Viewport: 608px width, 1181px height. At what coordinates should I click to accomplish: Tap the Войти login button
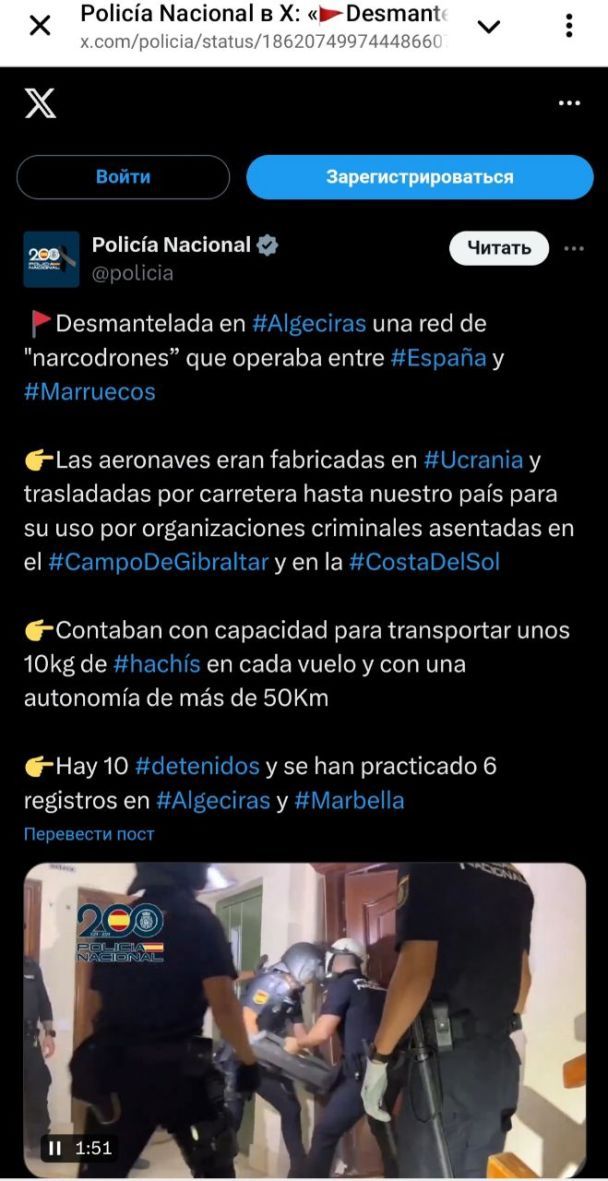pyautogui.click(x=123, y=177)
